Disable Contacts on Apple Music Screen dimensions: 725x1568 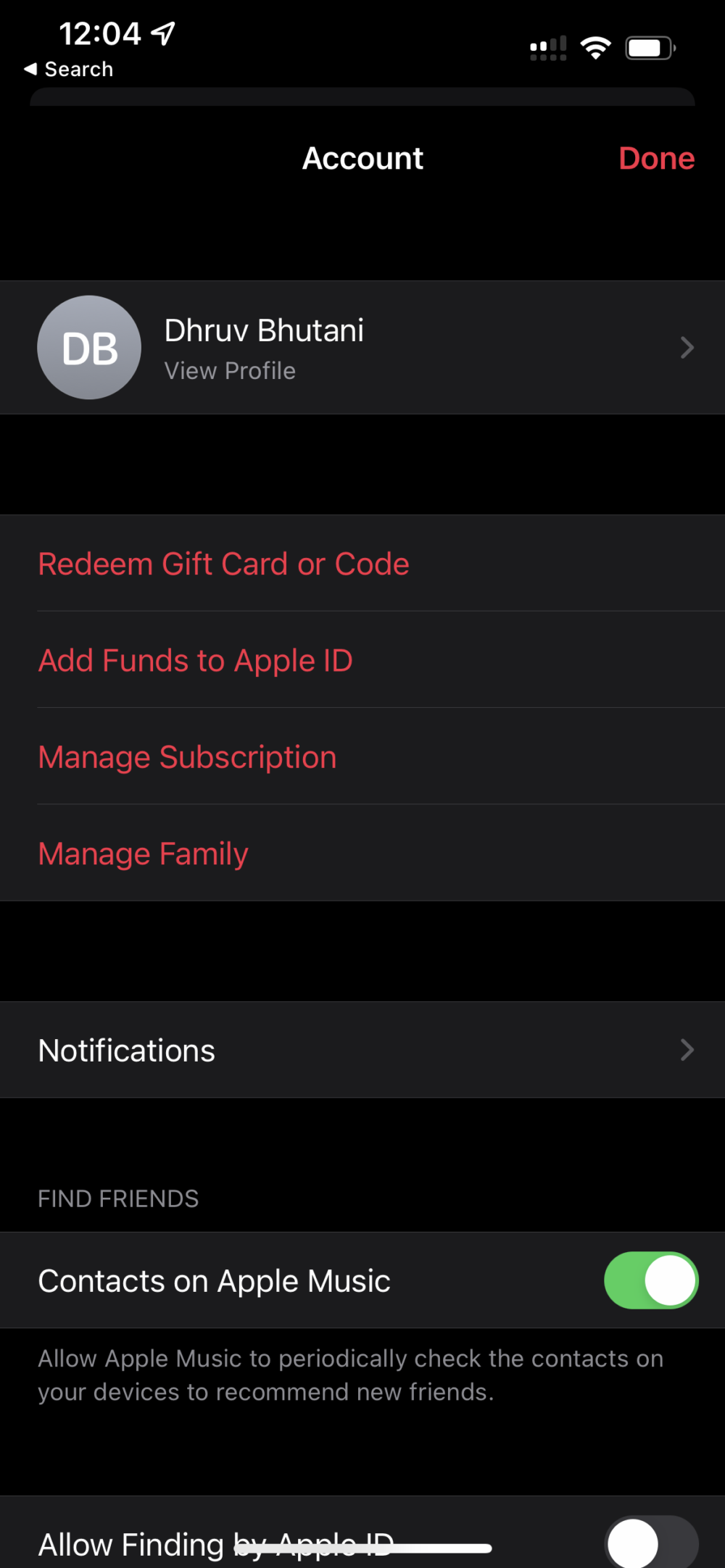pyautogui.click(x=650, y=1280)
